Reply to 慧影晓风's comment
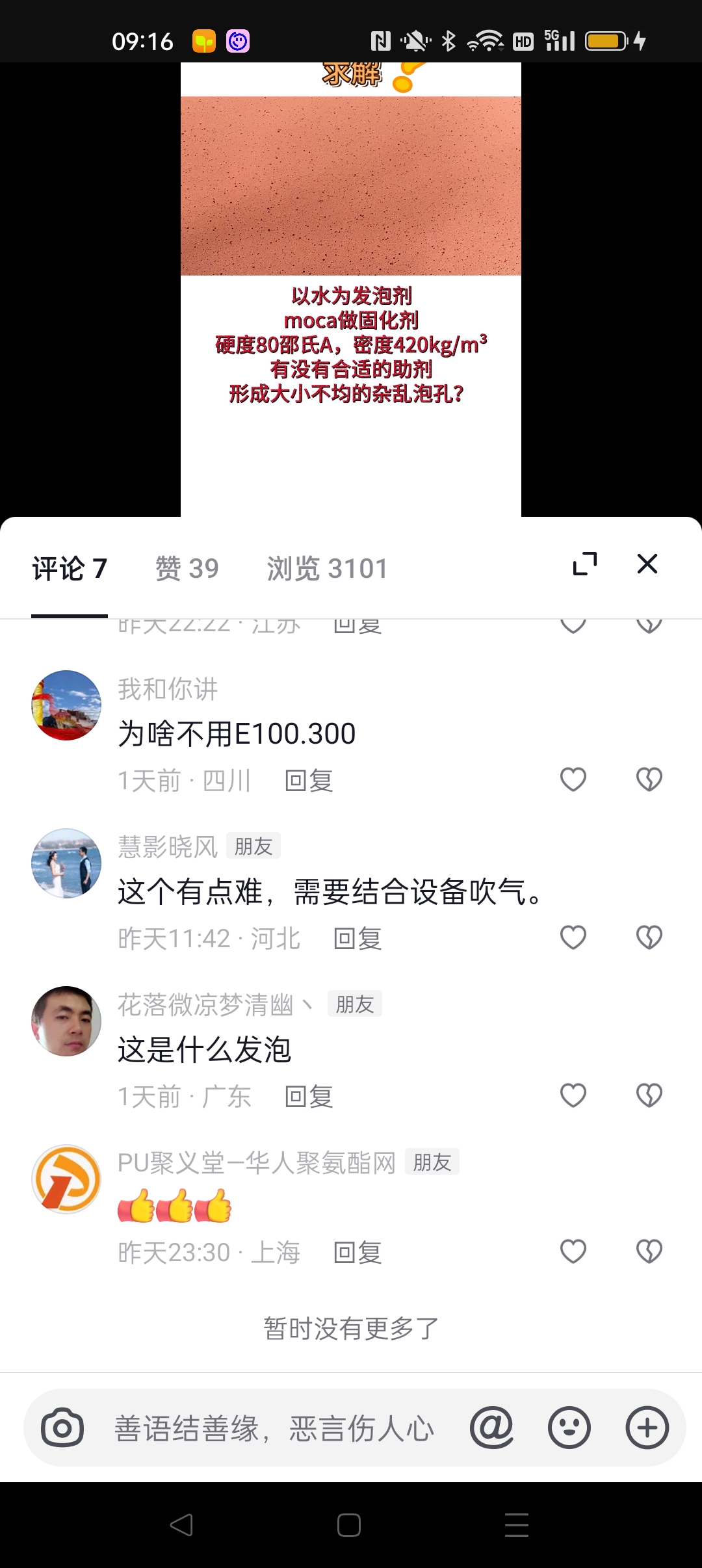The height and width of the screenshot is (1568, 702). coord(357,939)
